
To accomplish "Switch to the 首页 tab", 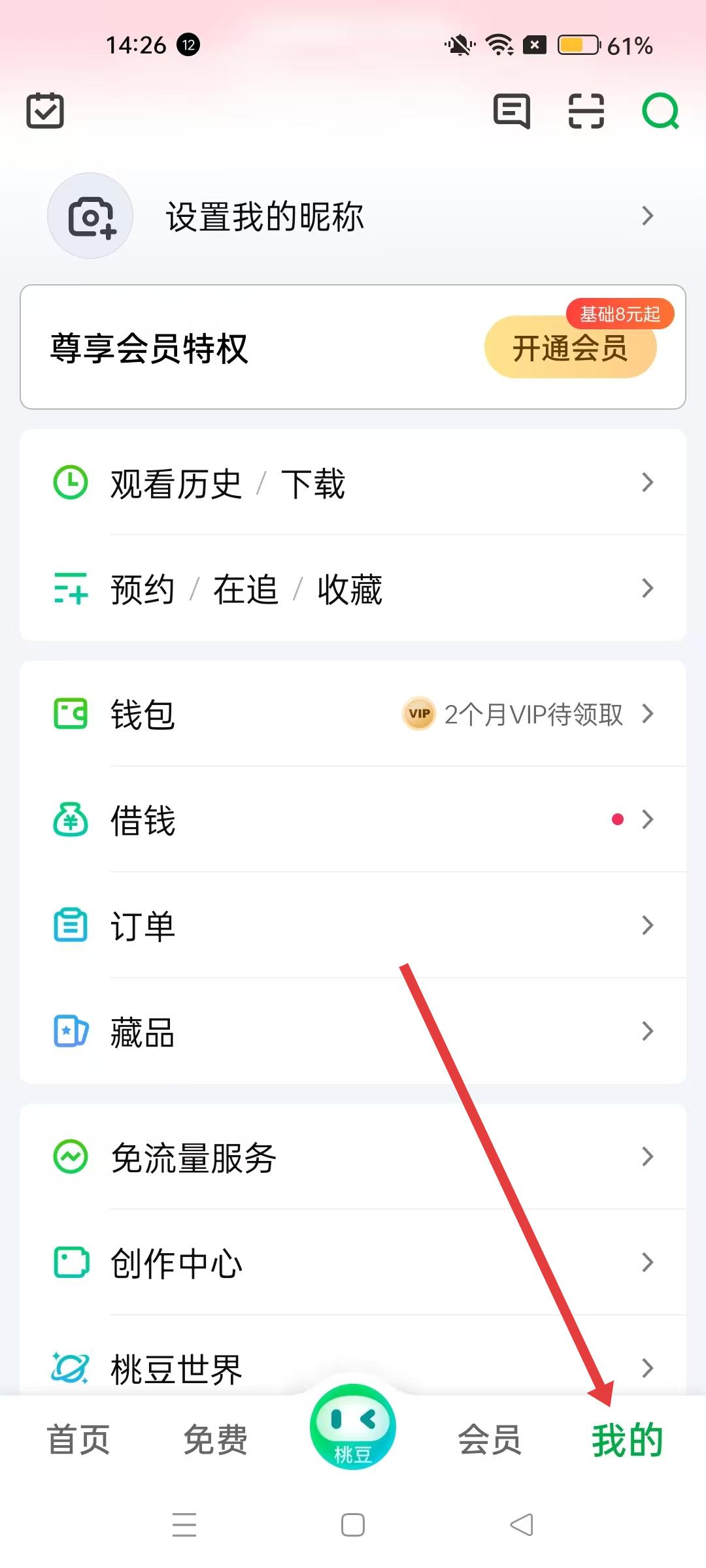I will click(78, 1439).
